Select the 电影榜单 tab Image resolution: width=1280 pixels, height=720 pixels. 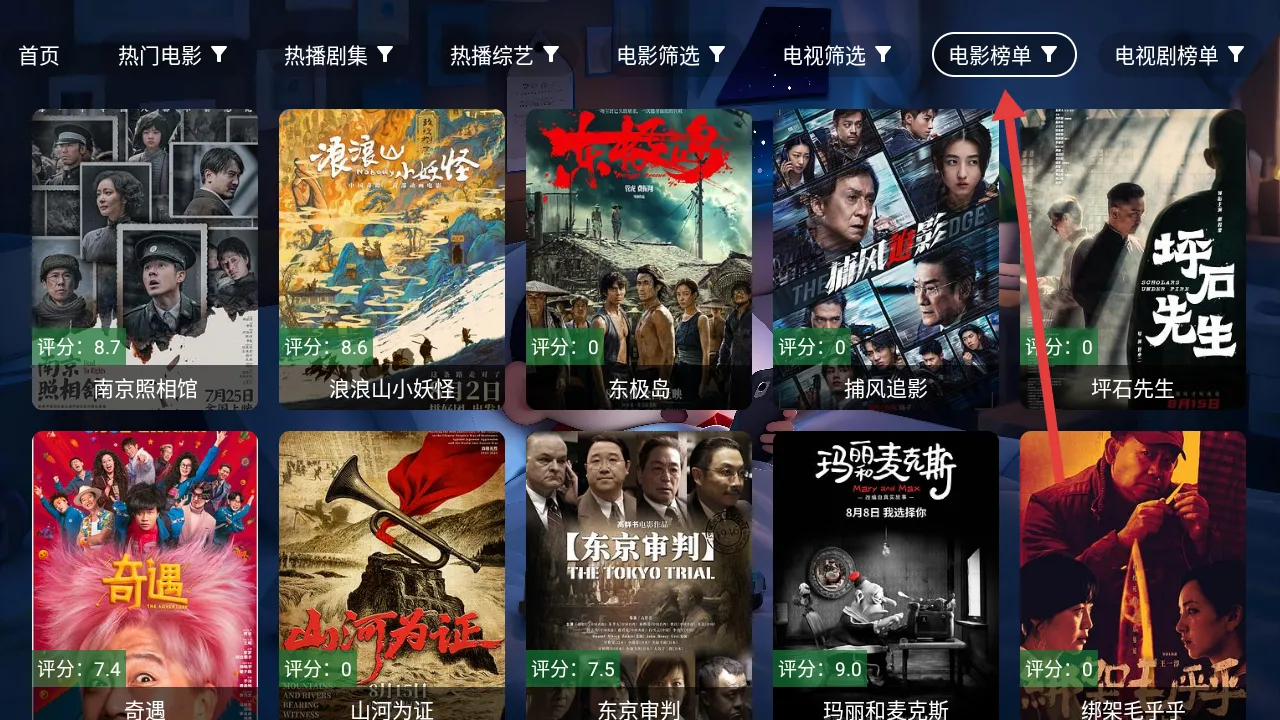[1003, 55]
